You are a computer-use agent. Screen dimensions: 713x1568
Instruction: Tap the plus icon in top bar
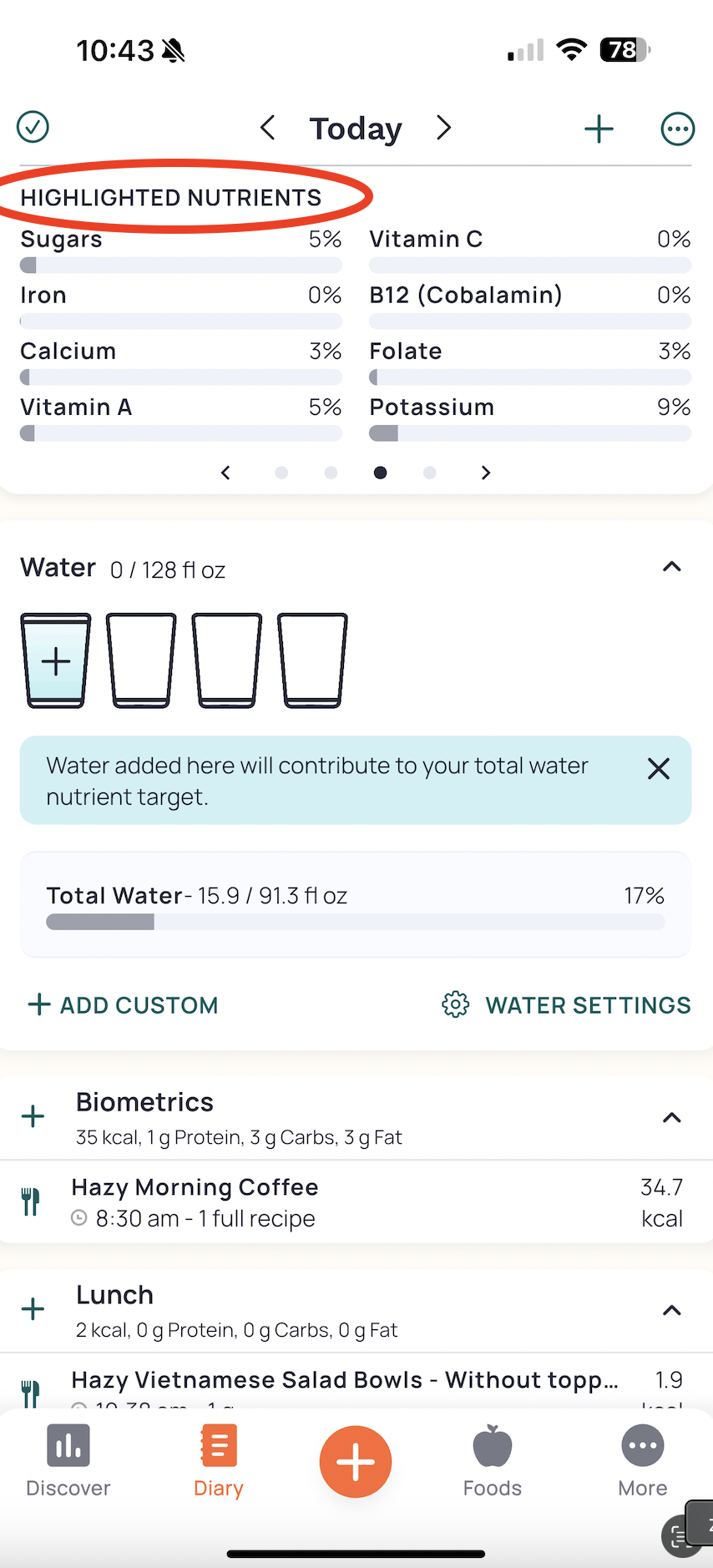[x=599, y=129]
